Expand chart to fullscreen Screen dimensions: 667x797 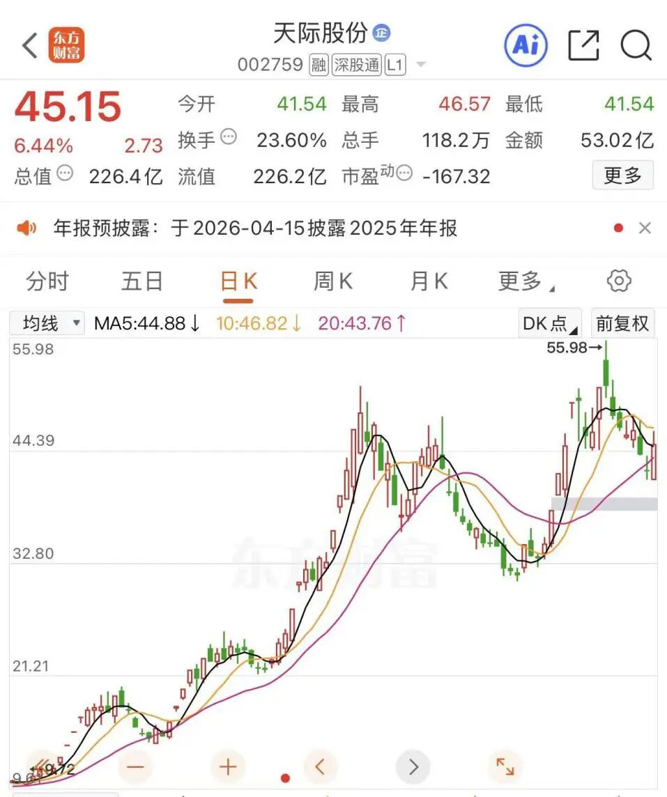pyautogui.click(x=505, y=767)
